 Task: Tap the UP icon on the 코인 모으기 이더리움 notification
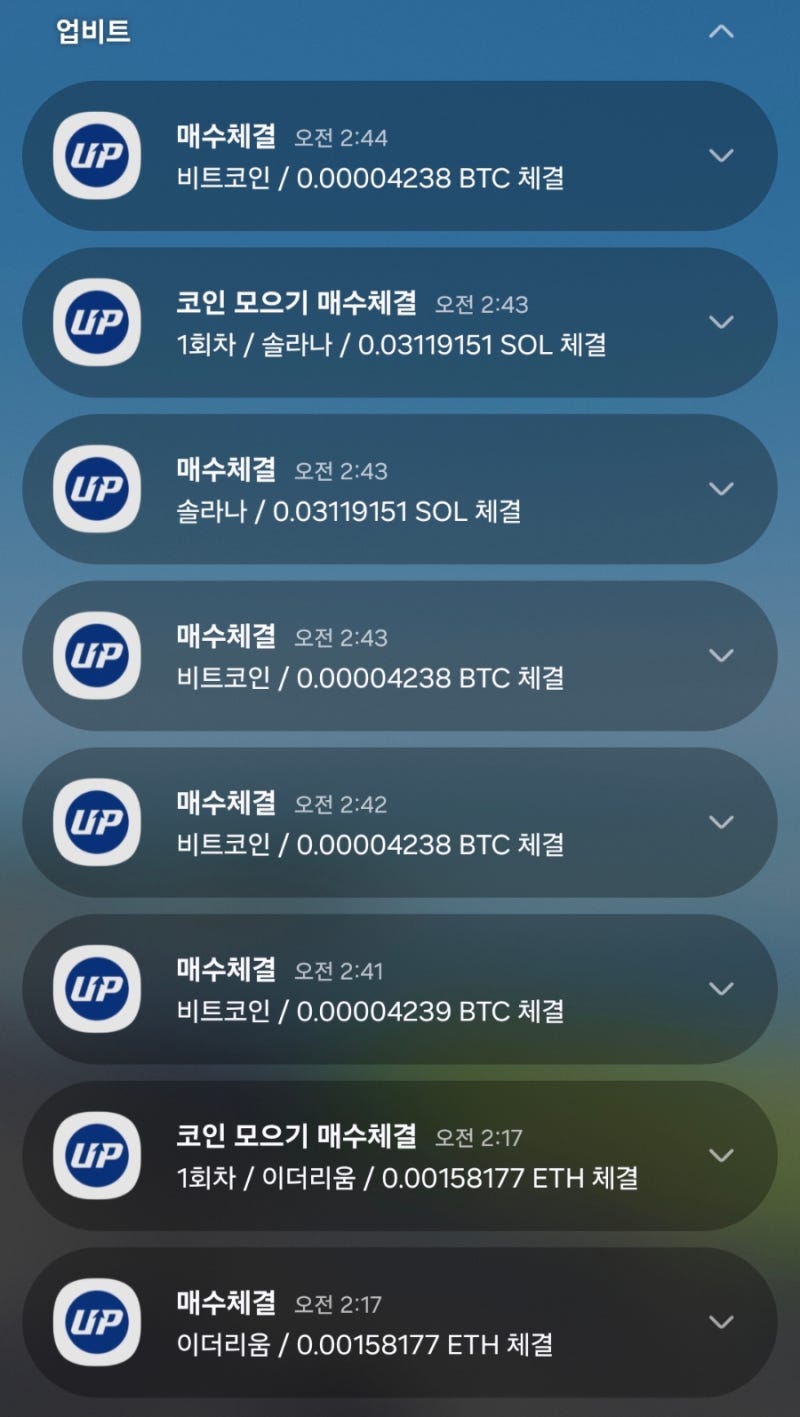95,1155
